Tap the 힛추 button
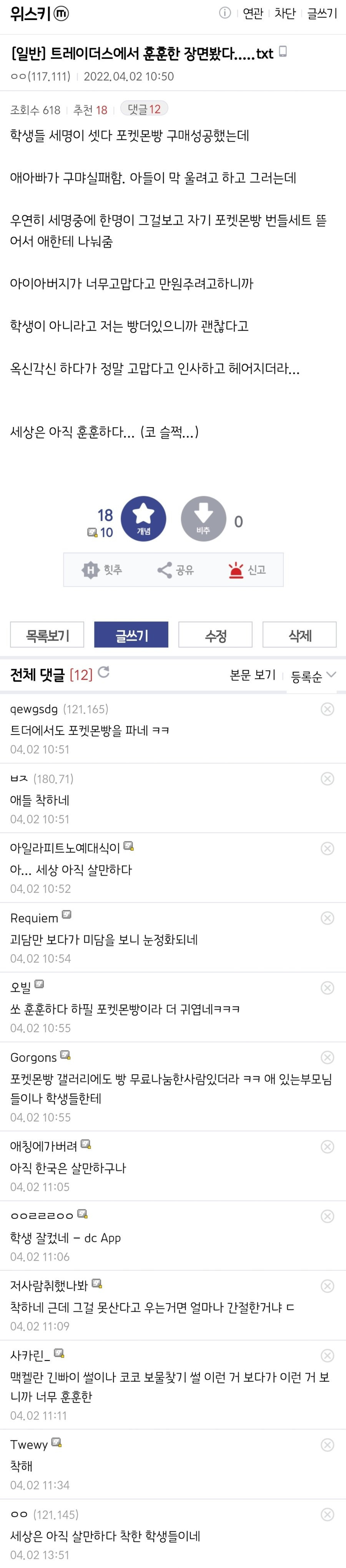Viewport: 346px width, 1568px height. pyautogui.click(x=102, y=570)
